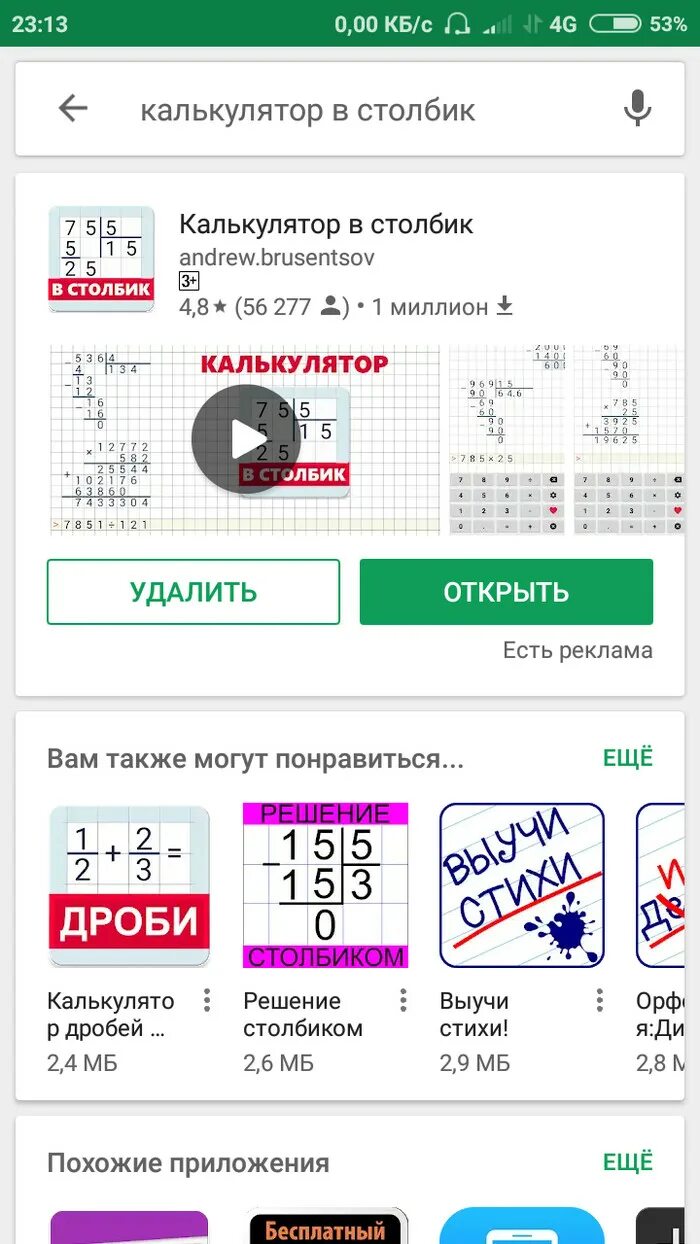Show more under 'Вам также могут понравиться'
The height and width of the screenshot is (1244, 700).
click(x=627, y=758)
